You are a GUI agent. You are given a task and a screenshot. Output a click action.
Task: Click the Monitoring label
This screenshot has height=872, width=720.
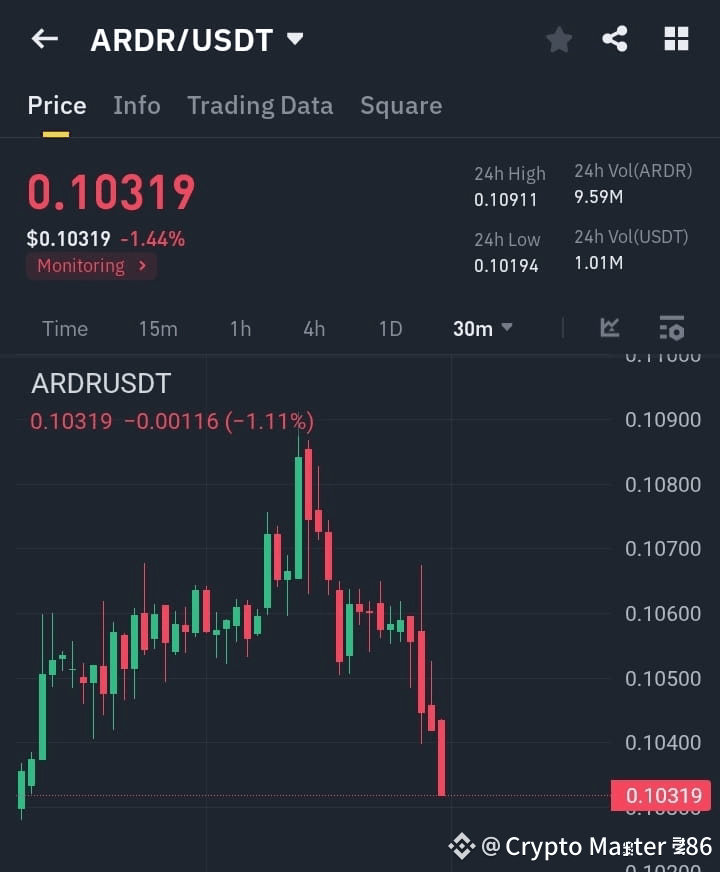(80, 266)
